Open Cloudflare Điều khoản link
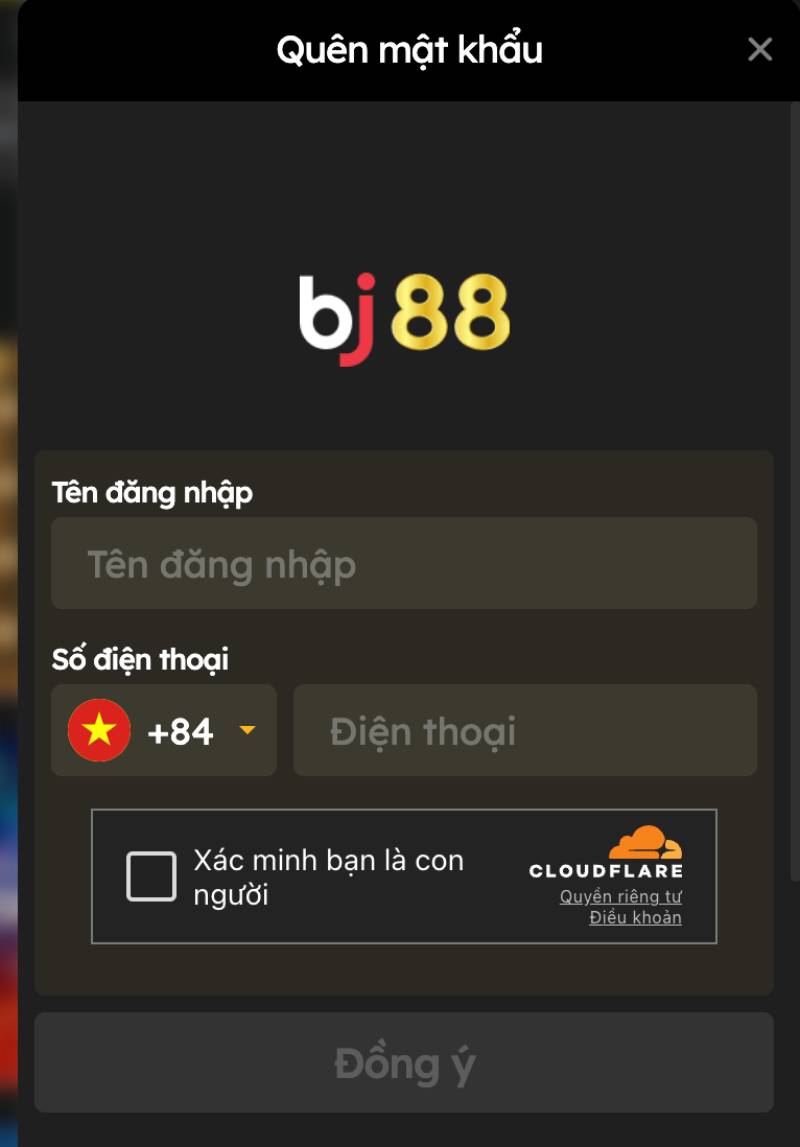The image size is (800, 1147). coord(635,918)
